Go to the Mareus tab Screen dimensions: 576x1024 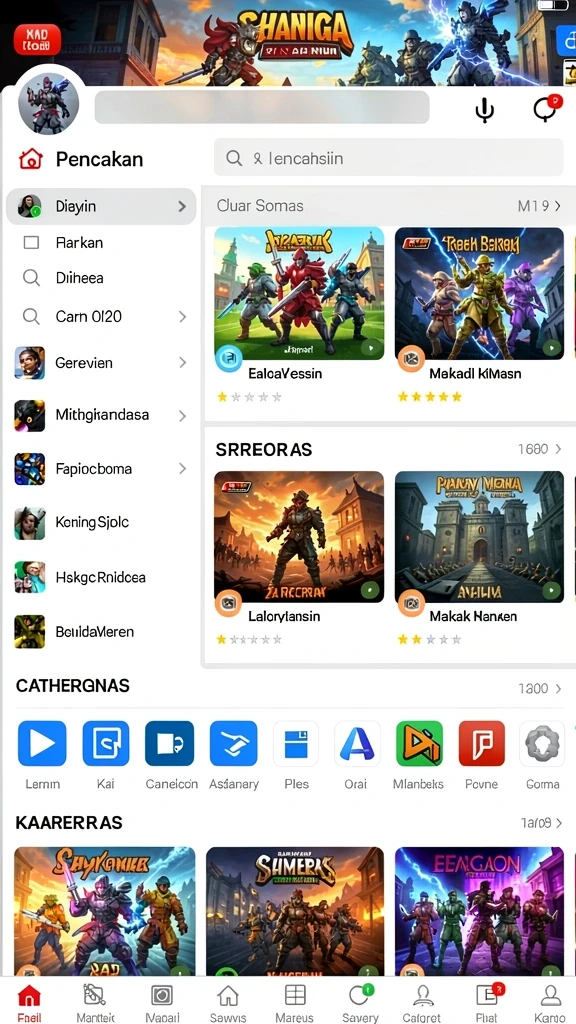(295, 1002)
